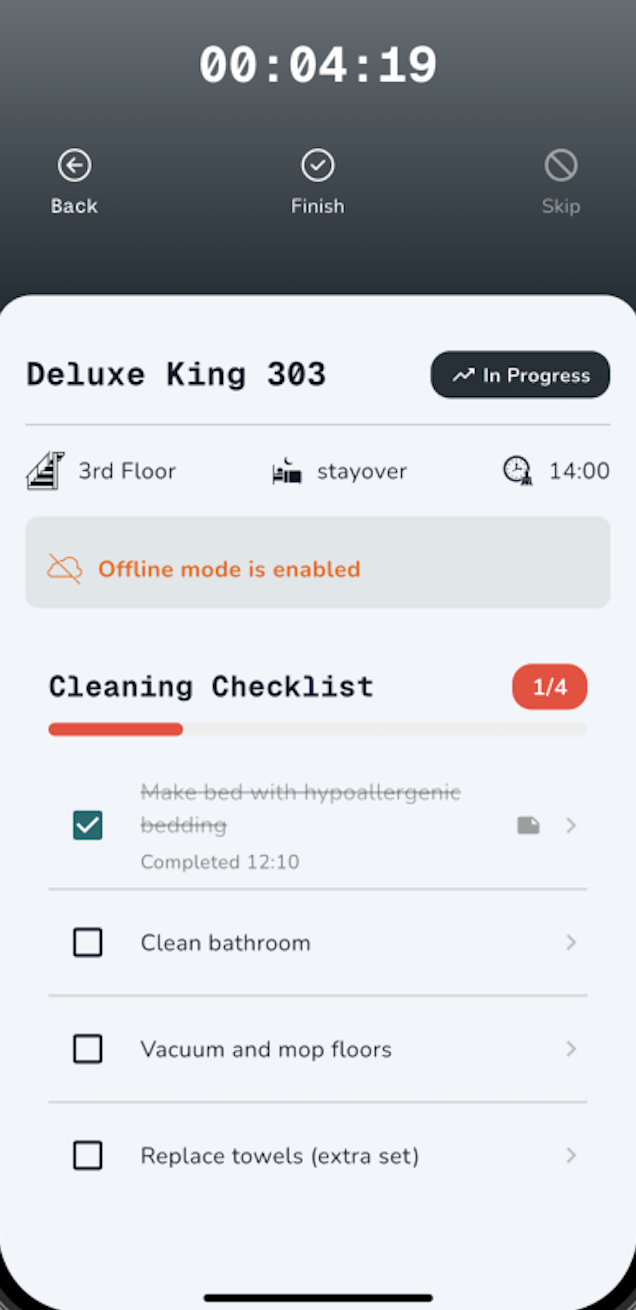Uncheck the Make bed with hypoallergenic bedding task

click(x=88, y=825)
